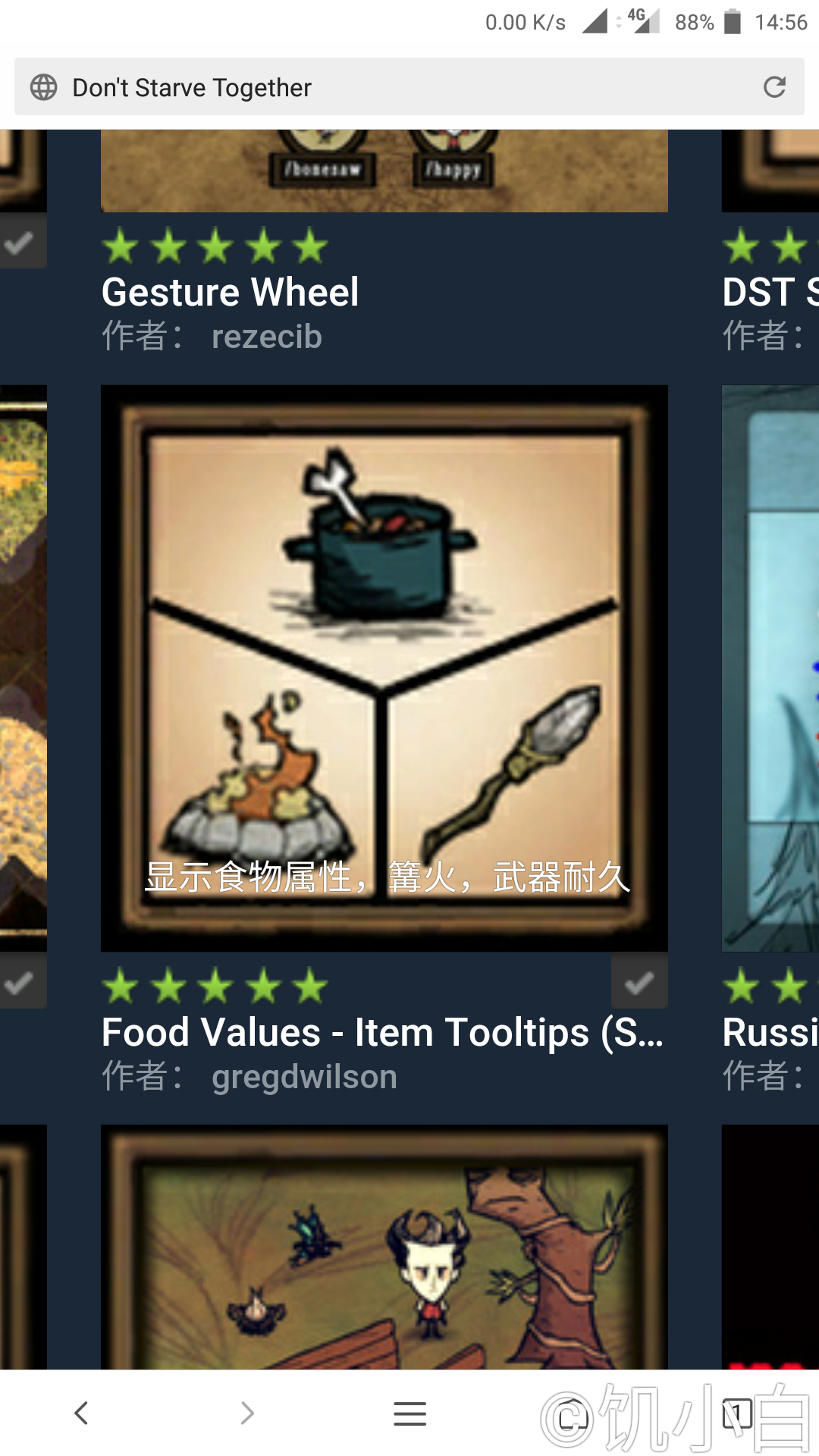Open the browser hamburger menu

pyautogui.click(x=409, y=1413)
